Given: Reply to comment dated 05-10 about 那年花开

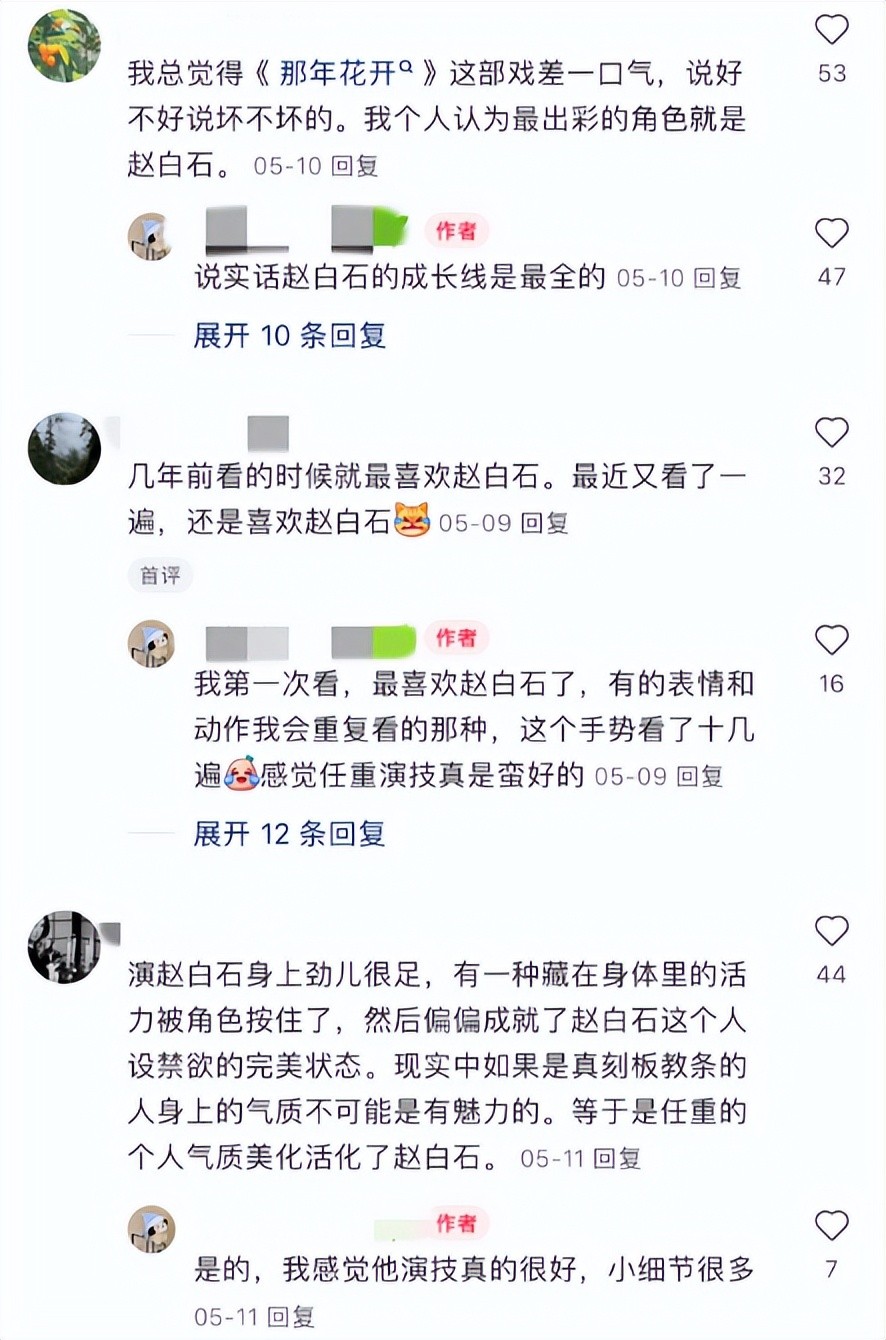Looking at the screenshot, I should coord(354,167).
